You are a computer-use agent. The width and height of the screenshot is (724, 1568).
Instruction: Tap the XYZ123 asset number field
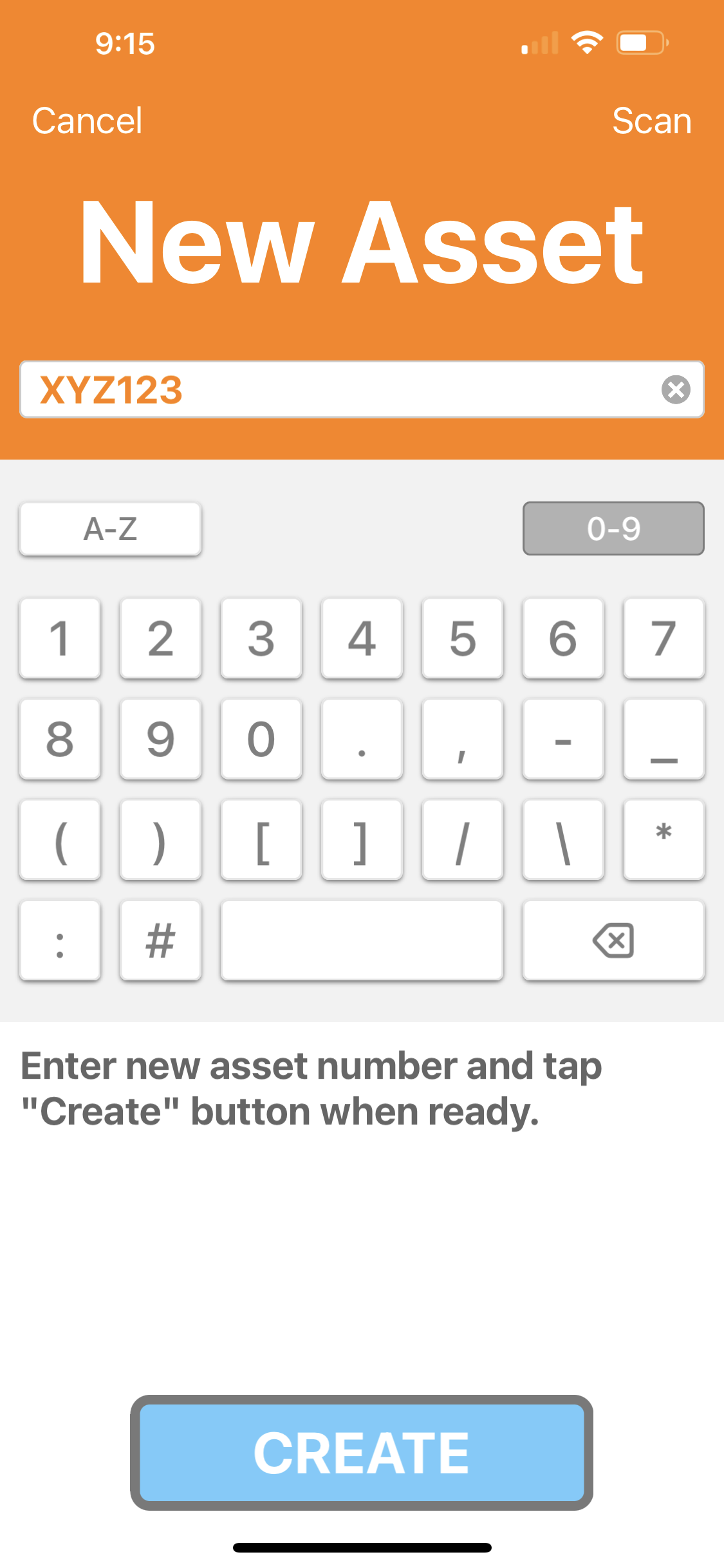(x=362, y=389)
